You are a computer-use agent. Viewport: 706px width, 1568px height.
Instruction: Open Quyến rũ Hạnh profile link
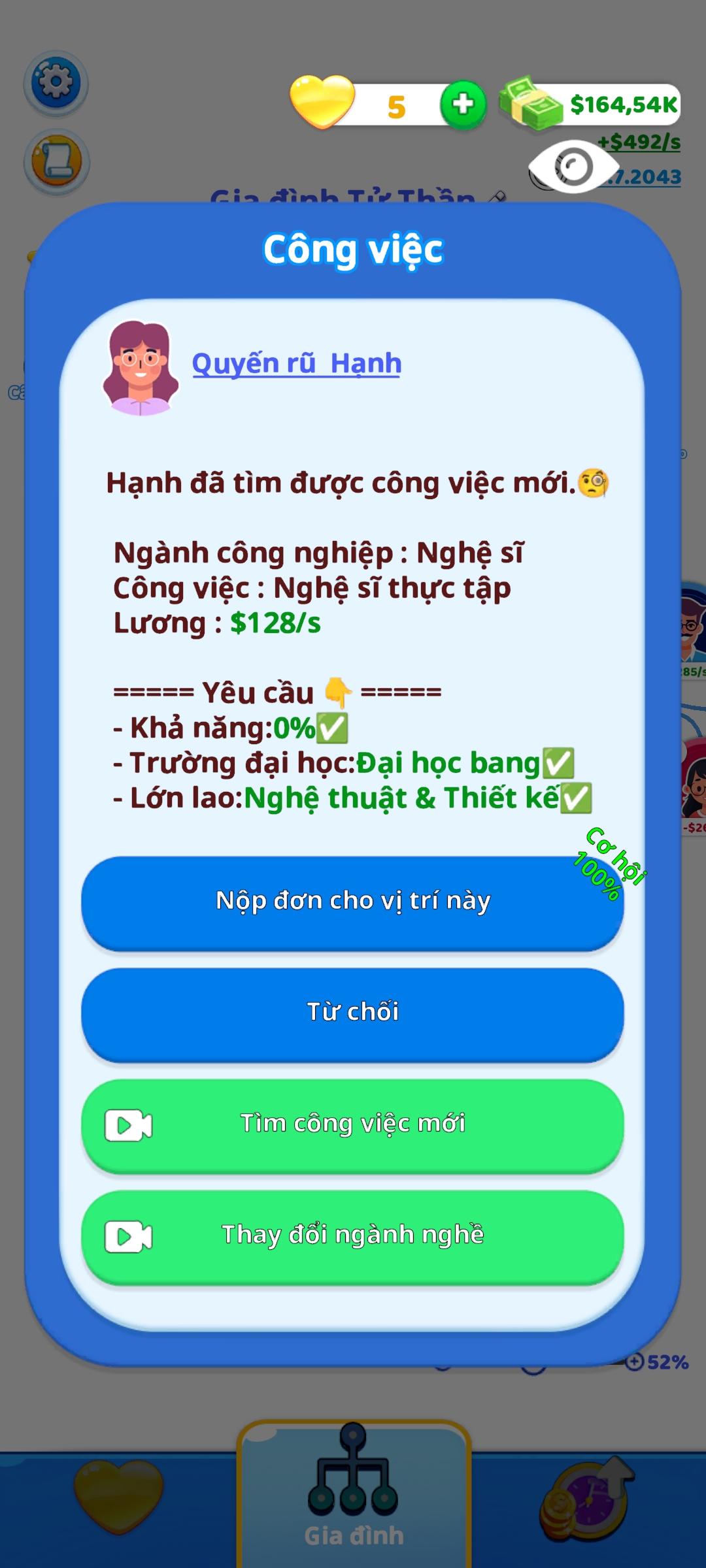296,363
